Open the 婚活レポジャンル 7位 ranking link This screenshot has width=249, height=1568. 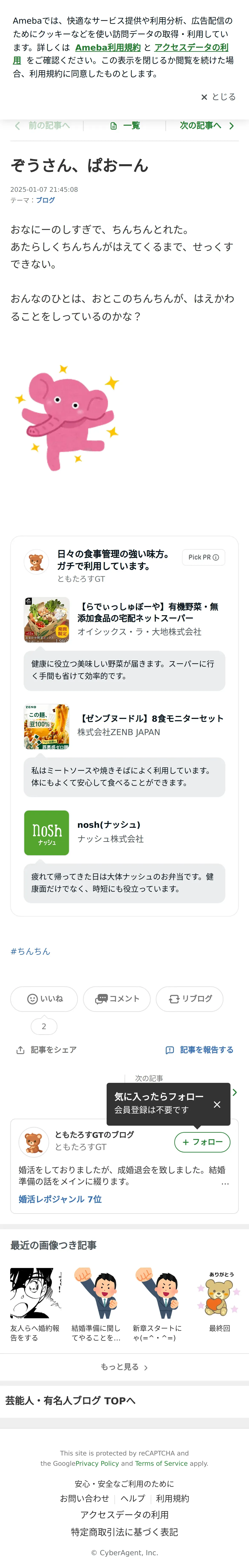point(60,1199)
